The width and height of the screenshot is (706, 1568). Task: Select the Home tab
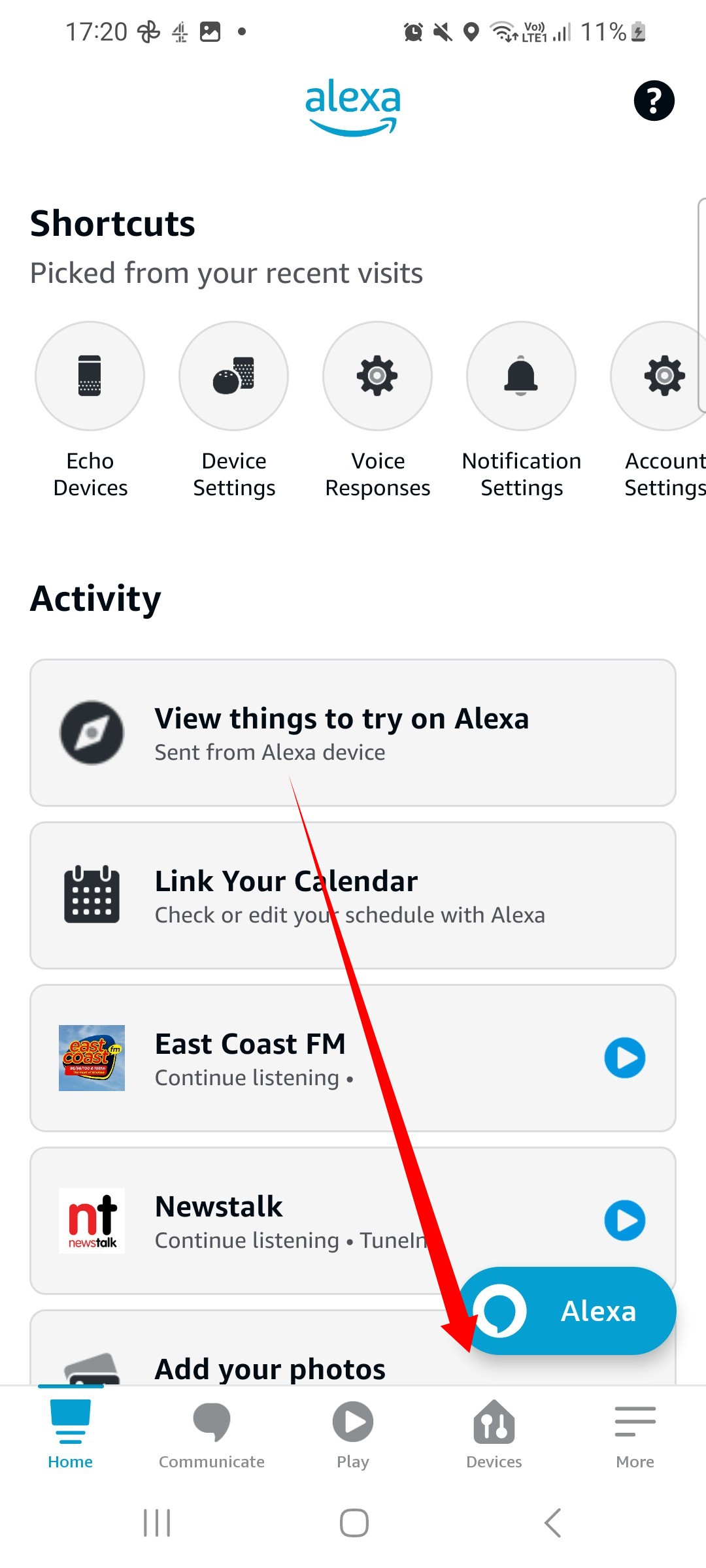[71, 1435]
